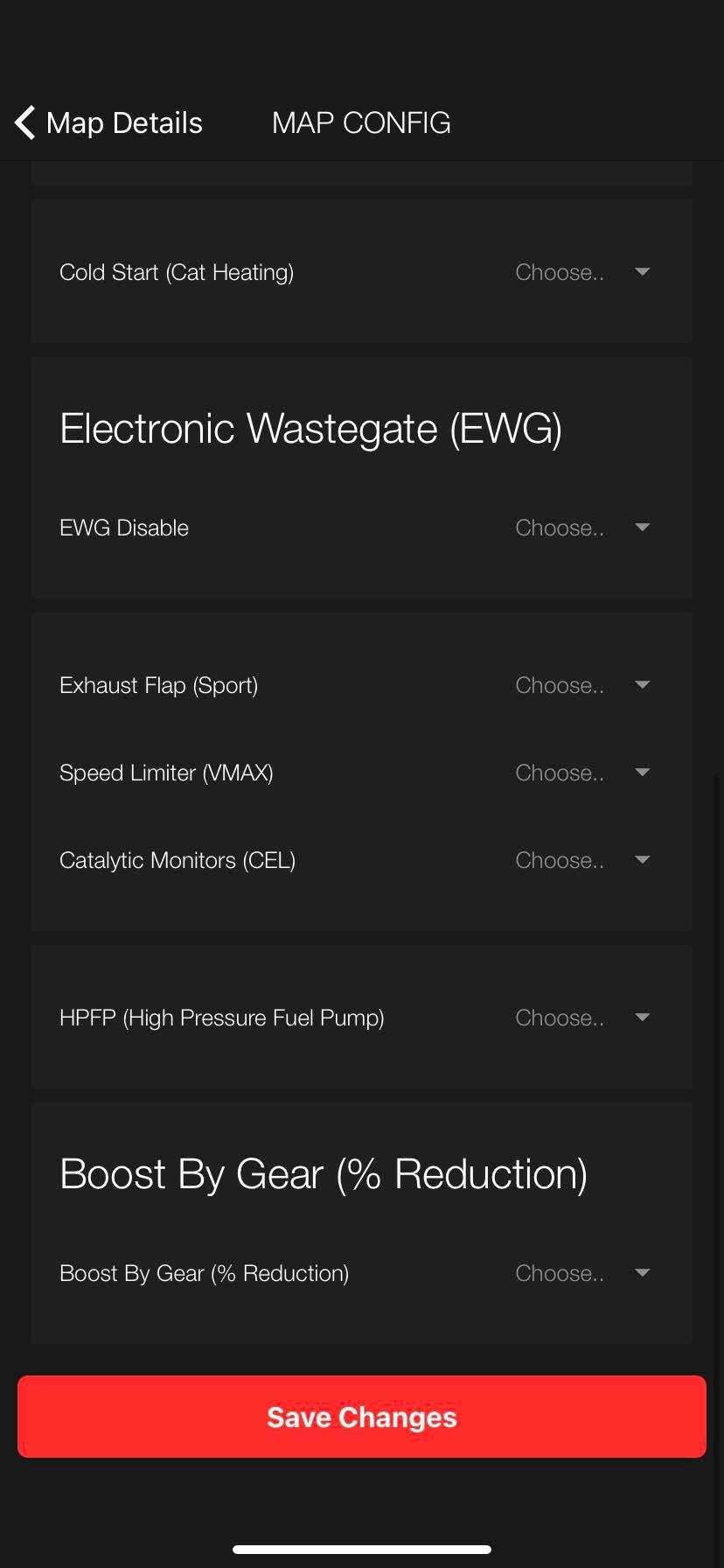The height and width of the screenshot is (1568, 724).
Task: Tap the Save Changes button
Action: click(x=362, y=1417)
